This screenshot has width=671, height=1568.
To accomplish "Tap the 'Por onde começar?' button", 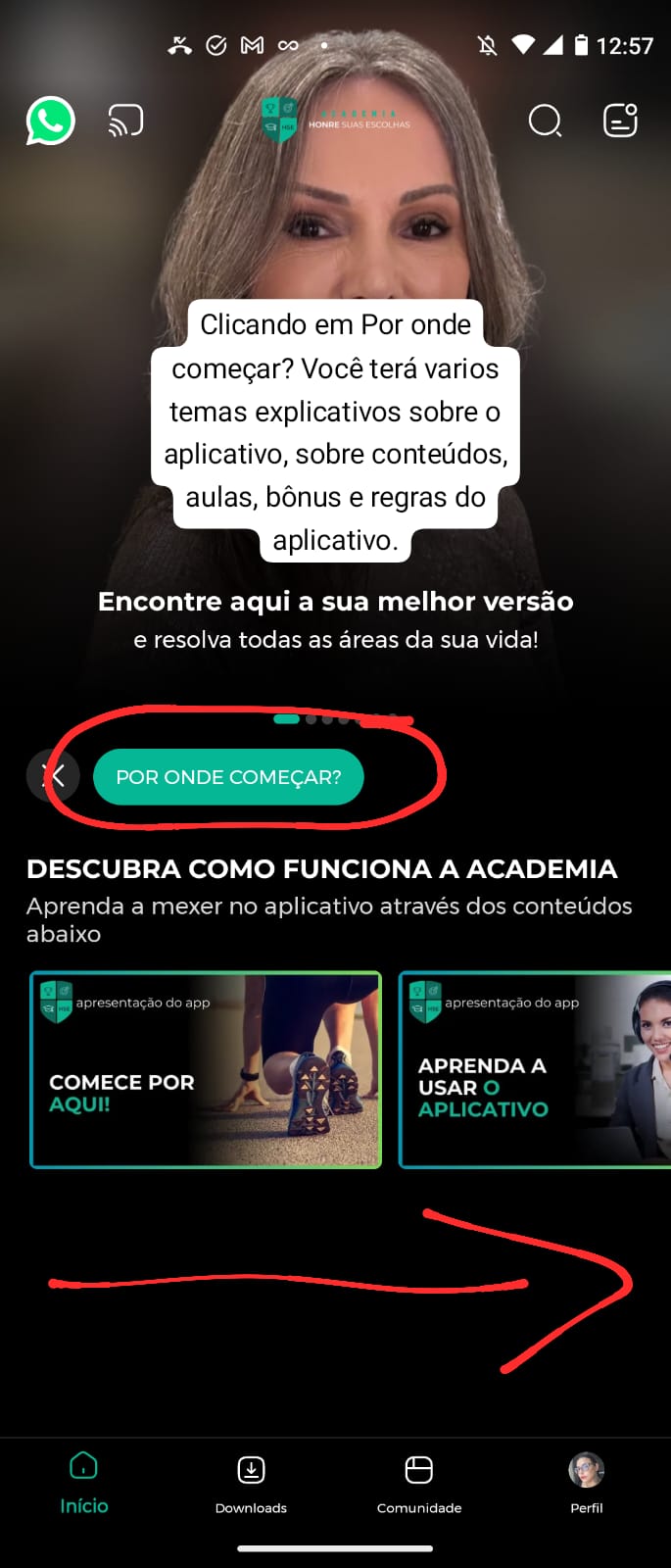I will (x=228, y=777).
